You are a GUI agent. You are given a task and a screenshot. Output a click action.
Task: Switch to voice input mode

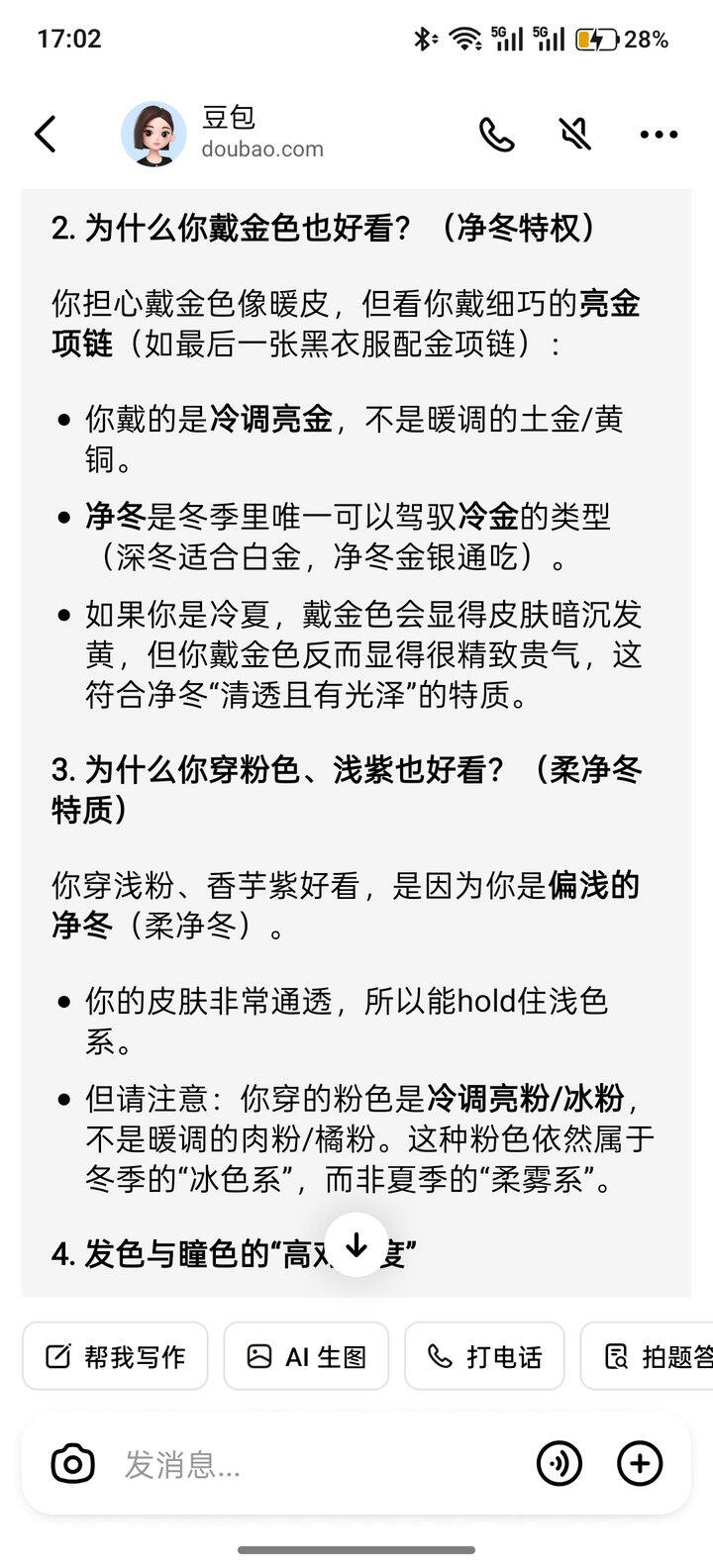pyautogui.click(x=560, y=1463)
